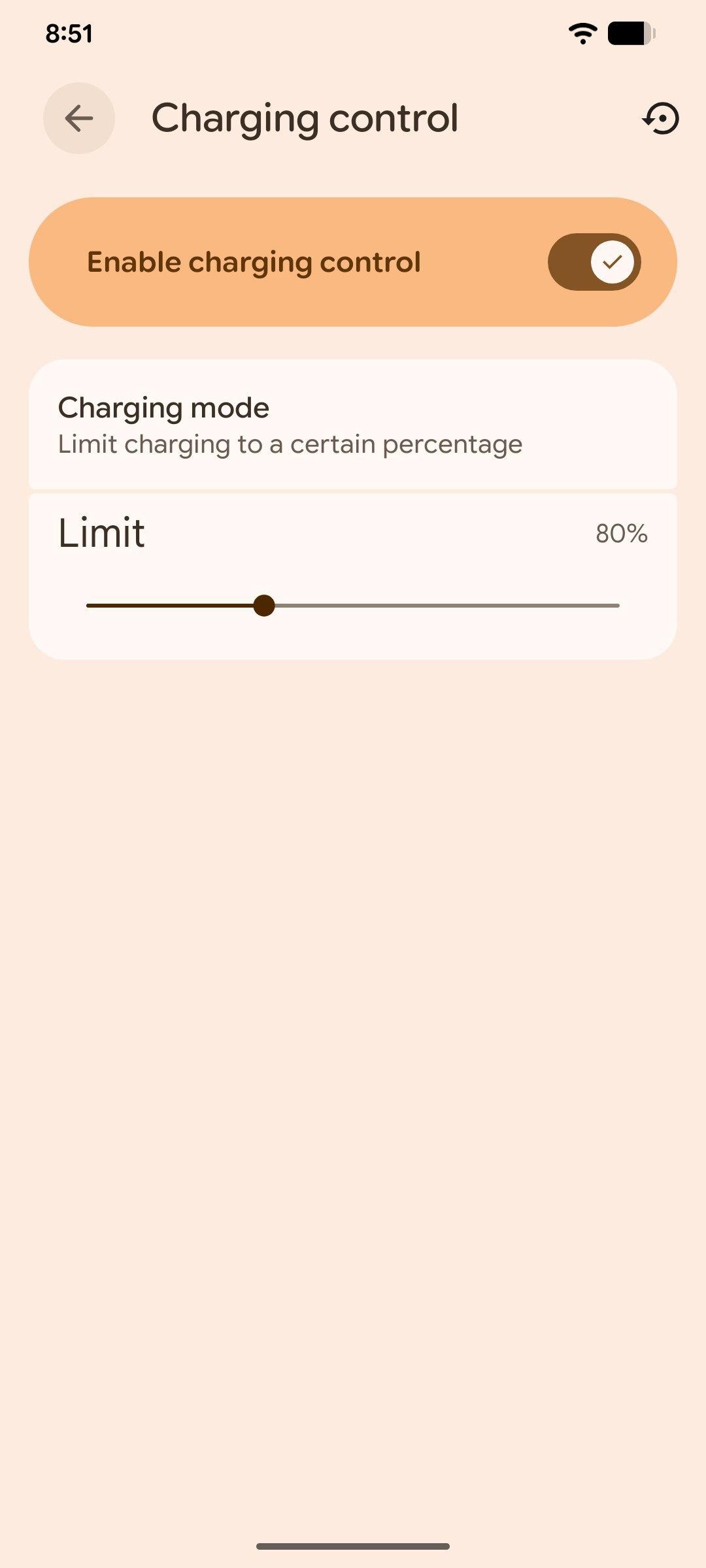Open the Charging mode setting
The height and width of the screenshot is (1568, 706).
(x=353, y=425)
